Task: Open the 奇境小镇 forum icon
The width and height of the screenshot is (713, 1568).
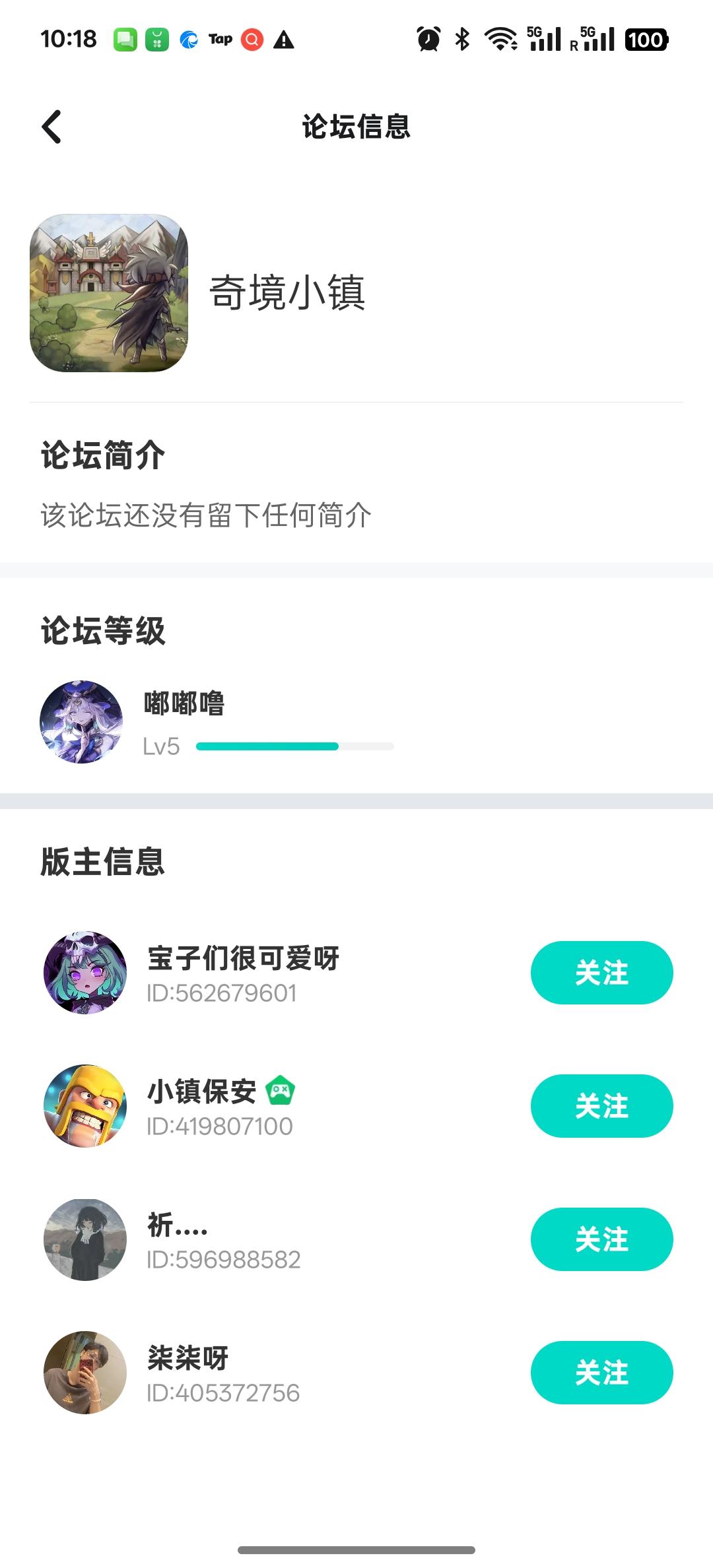Action: [109, 292]
